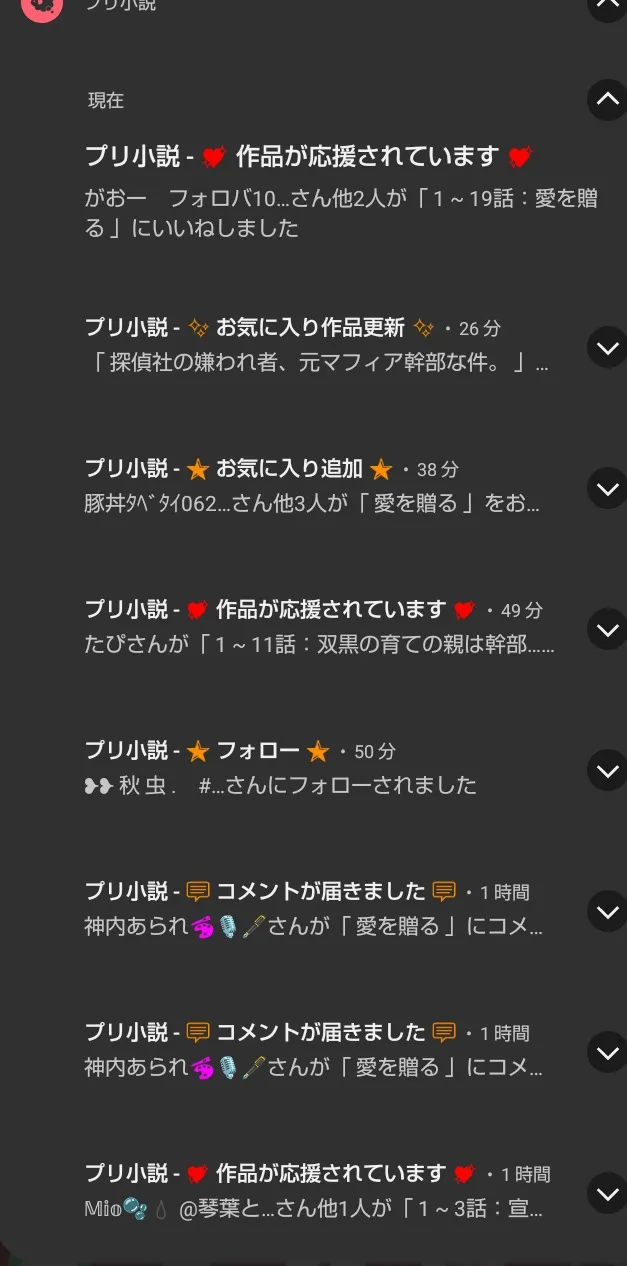Expand the Mio support notification
Viewport: 627px width, 1266px height.
[x=607, y=1194]
